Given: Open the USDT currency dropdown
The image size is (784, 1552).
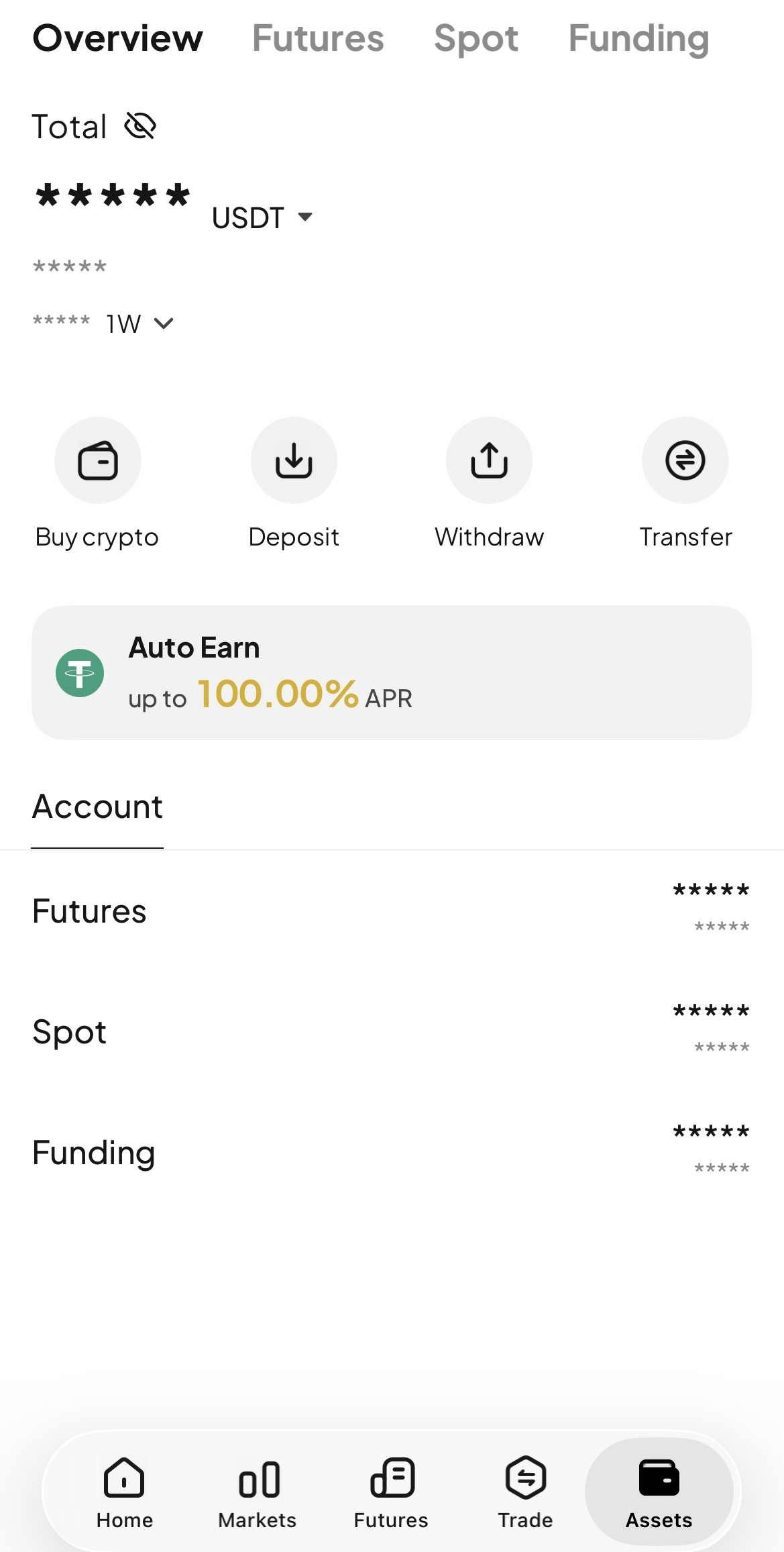Looking at the screenshot, I should 262,217.
